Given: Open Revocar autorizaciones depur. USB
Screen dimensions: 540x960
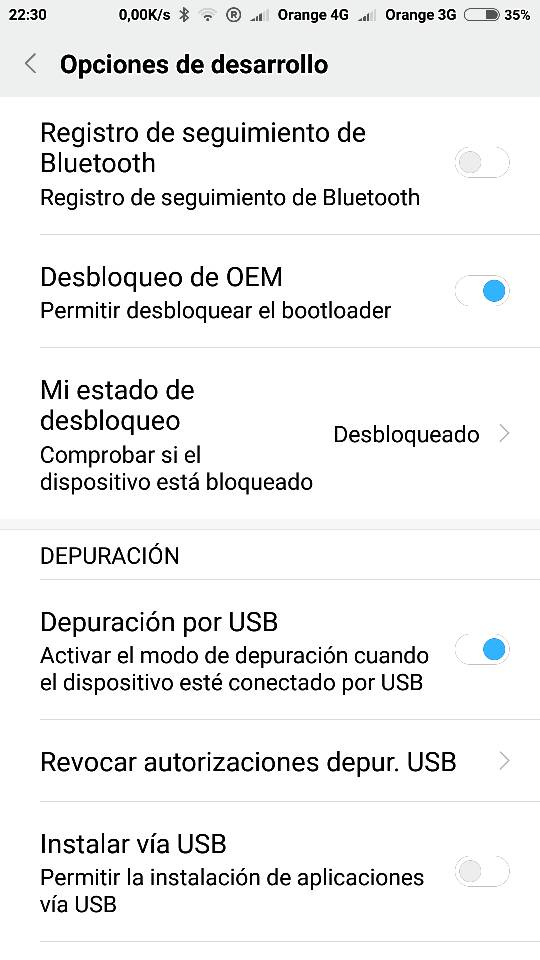Looking at the screenshot, I should (270, 762).
